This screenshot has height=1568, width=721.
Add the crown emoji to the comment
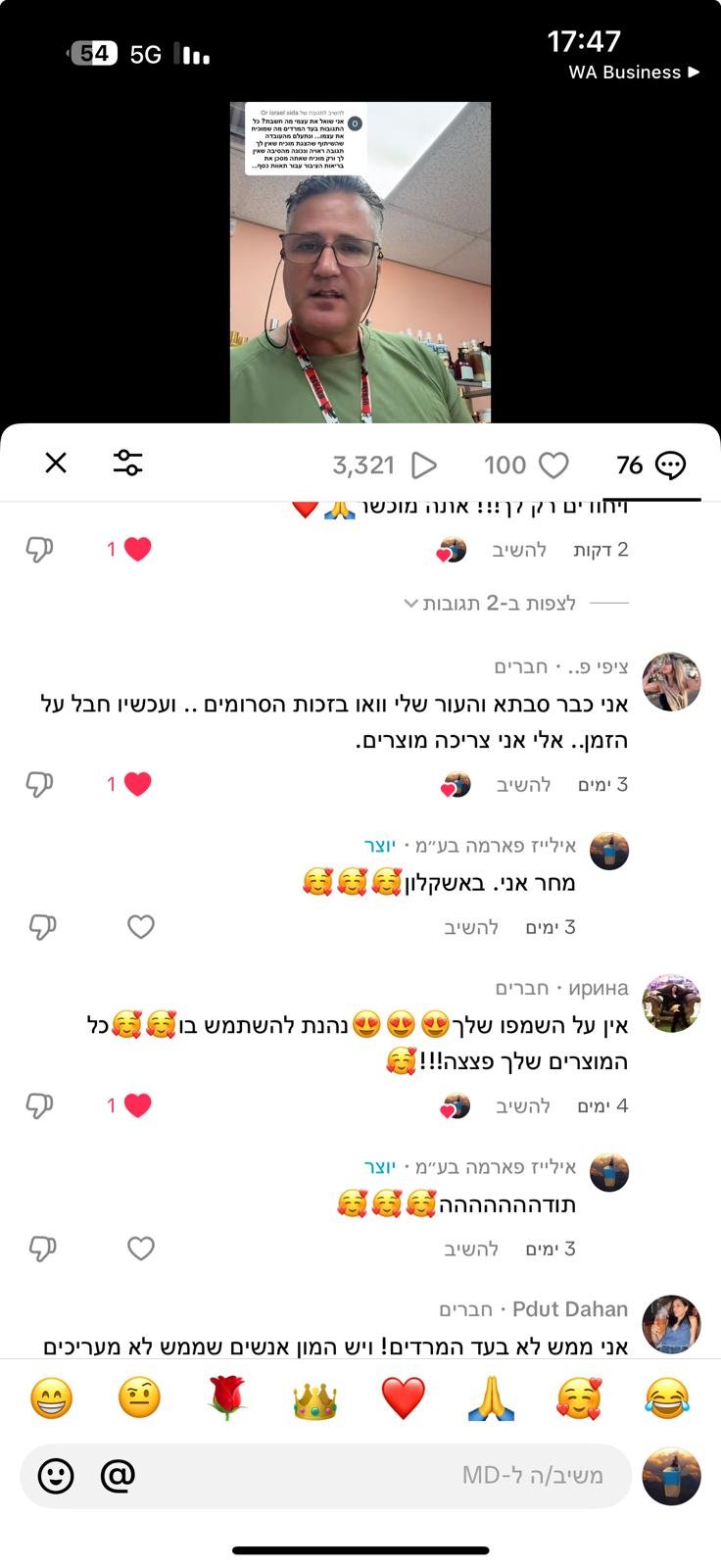tap(314, 1398)
